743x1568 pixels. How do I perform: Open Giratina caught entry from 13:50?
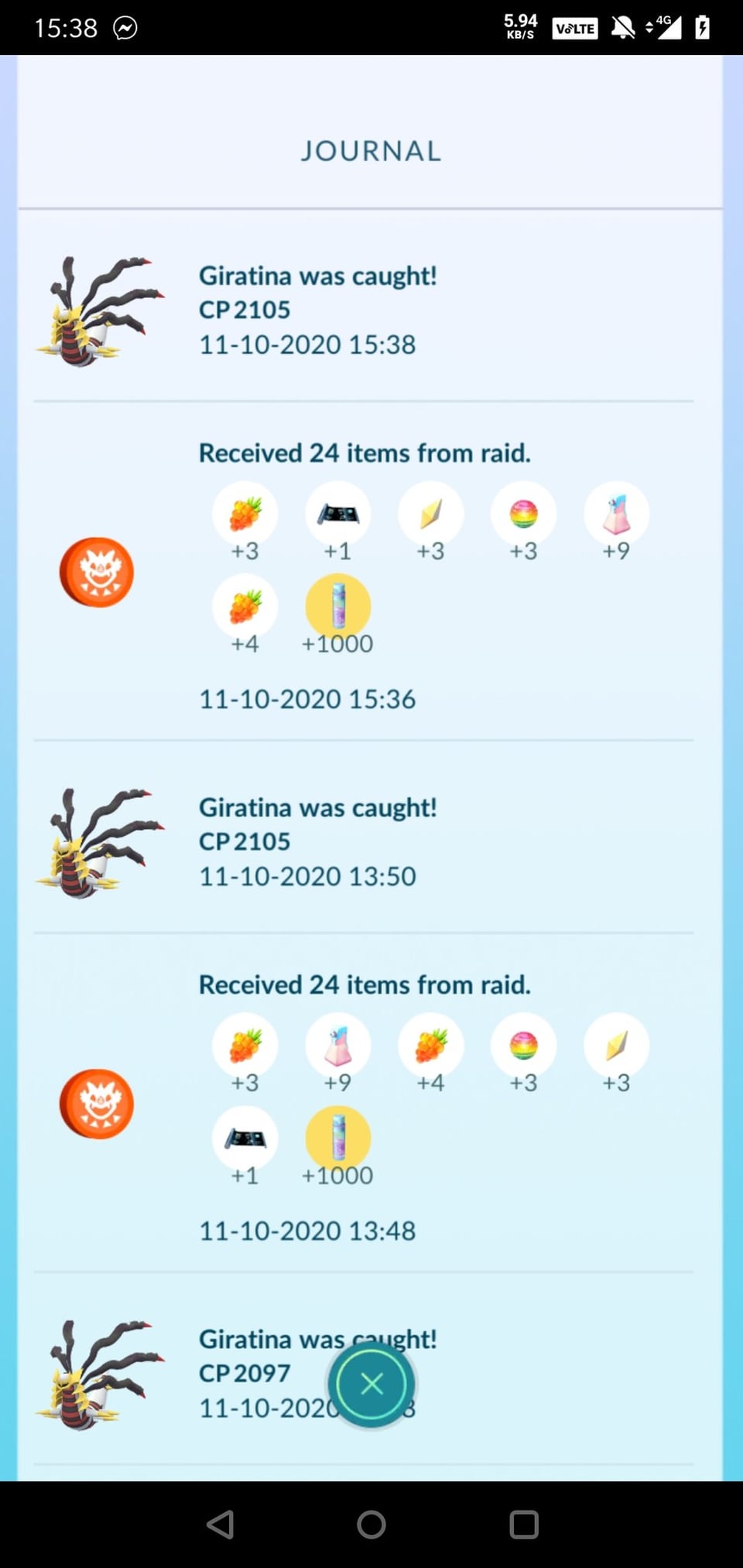click(317, 841)
